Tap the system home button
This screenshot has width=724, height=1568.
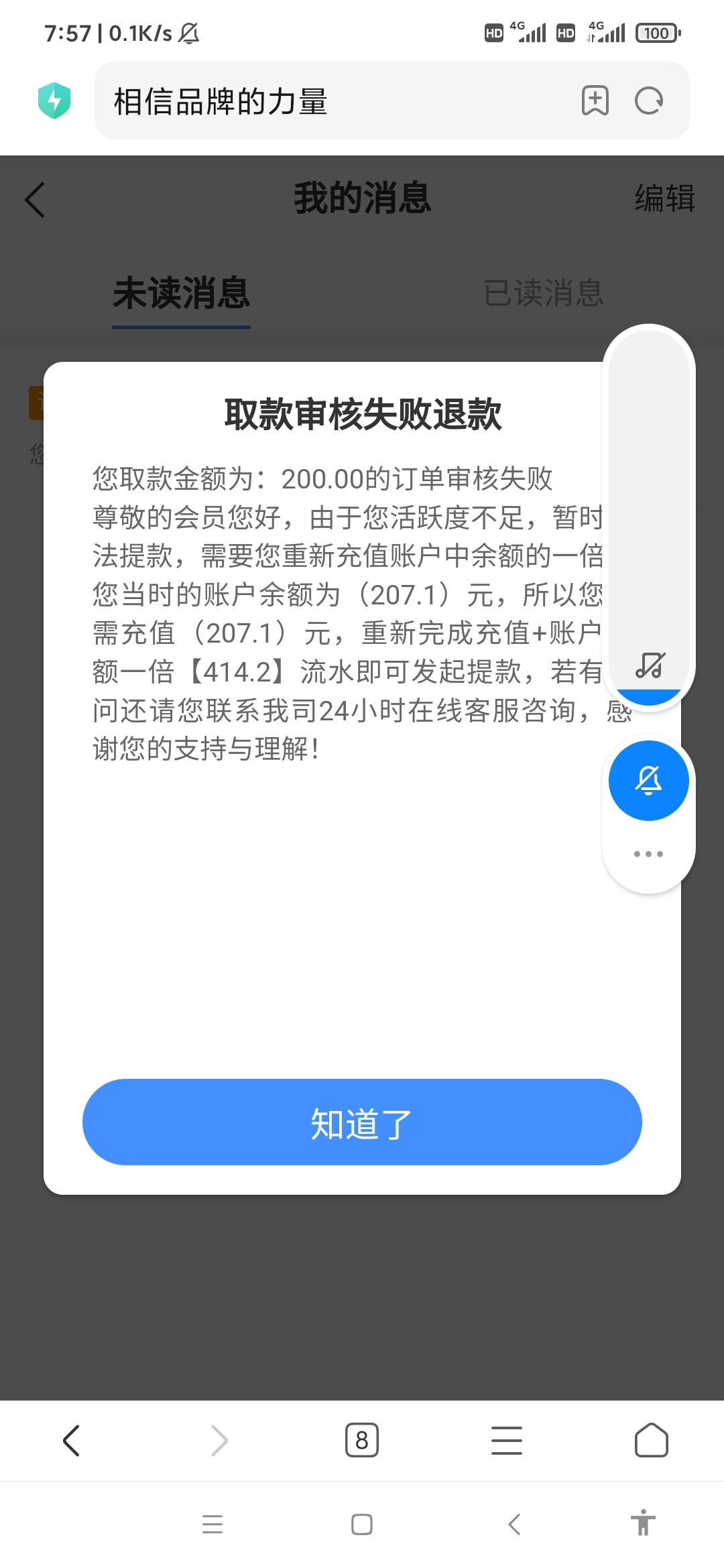click(362, 1524)
